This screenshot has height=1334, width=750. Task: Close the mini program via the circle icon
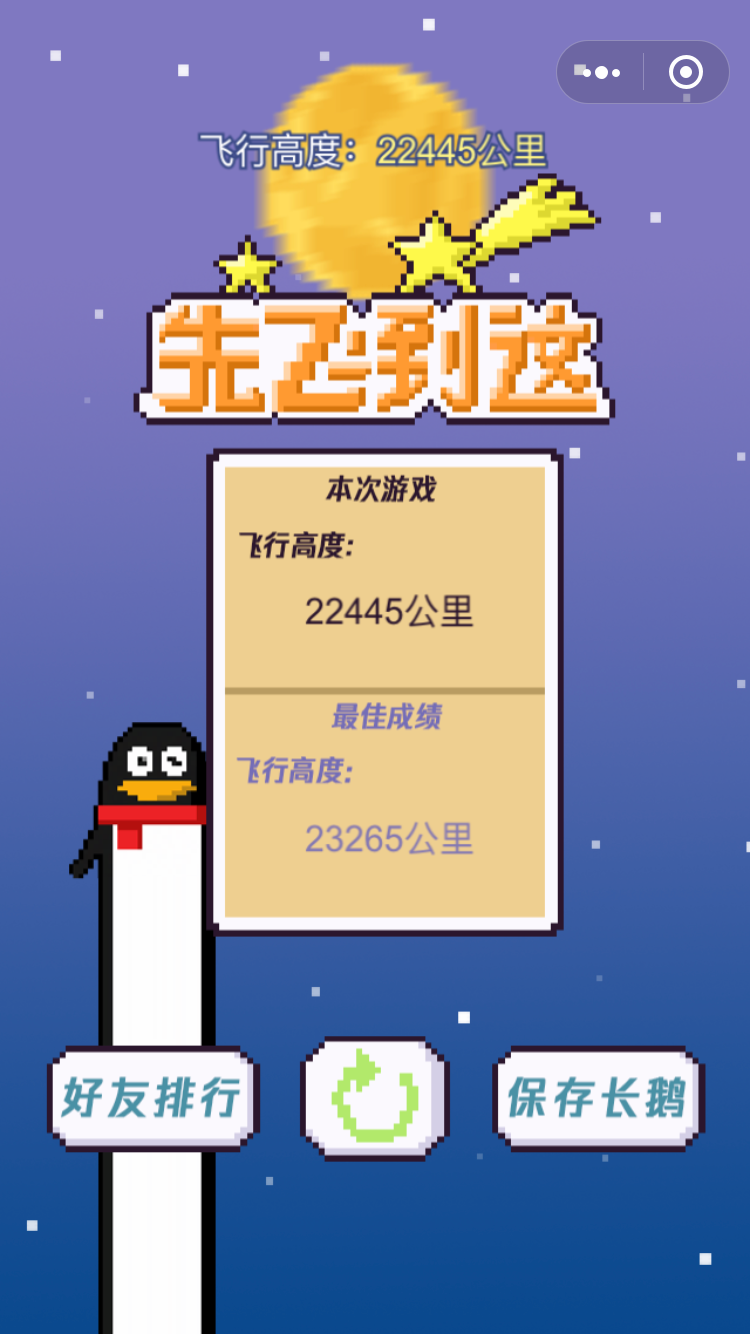pos(686,72)
